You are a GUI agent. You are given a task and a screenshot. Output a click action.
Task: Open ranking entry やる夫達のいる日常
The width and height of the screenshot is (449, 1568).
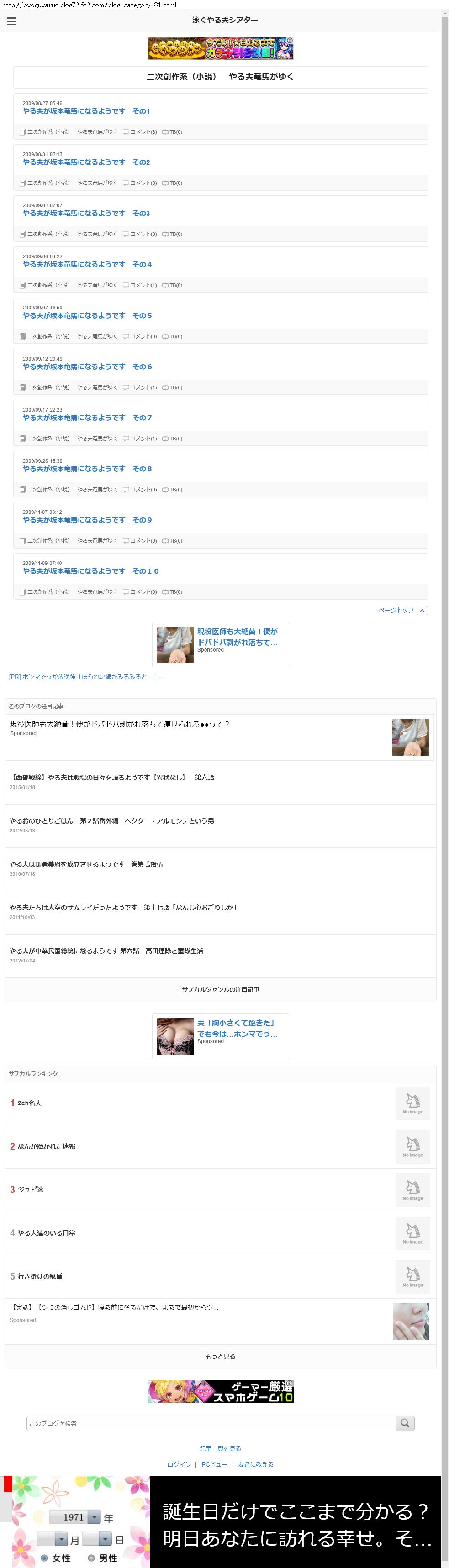pyautogui.click(x=46, y=1233)
